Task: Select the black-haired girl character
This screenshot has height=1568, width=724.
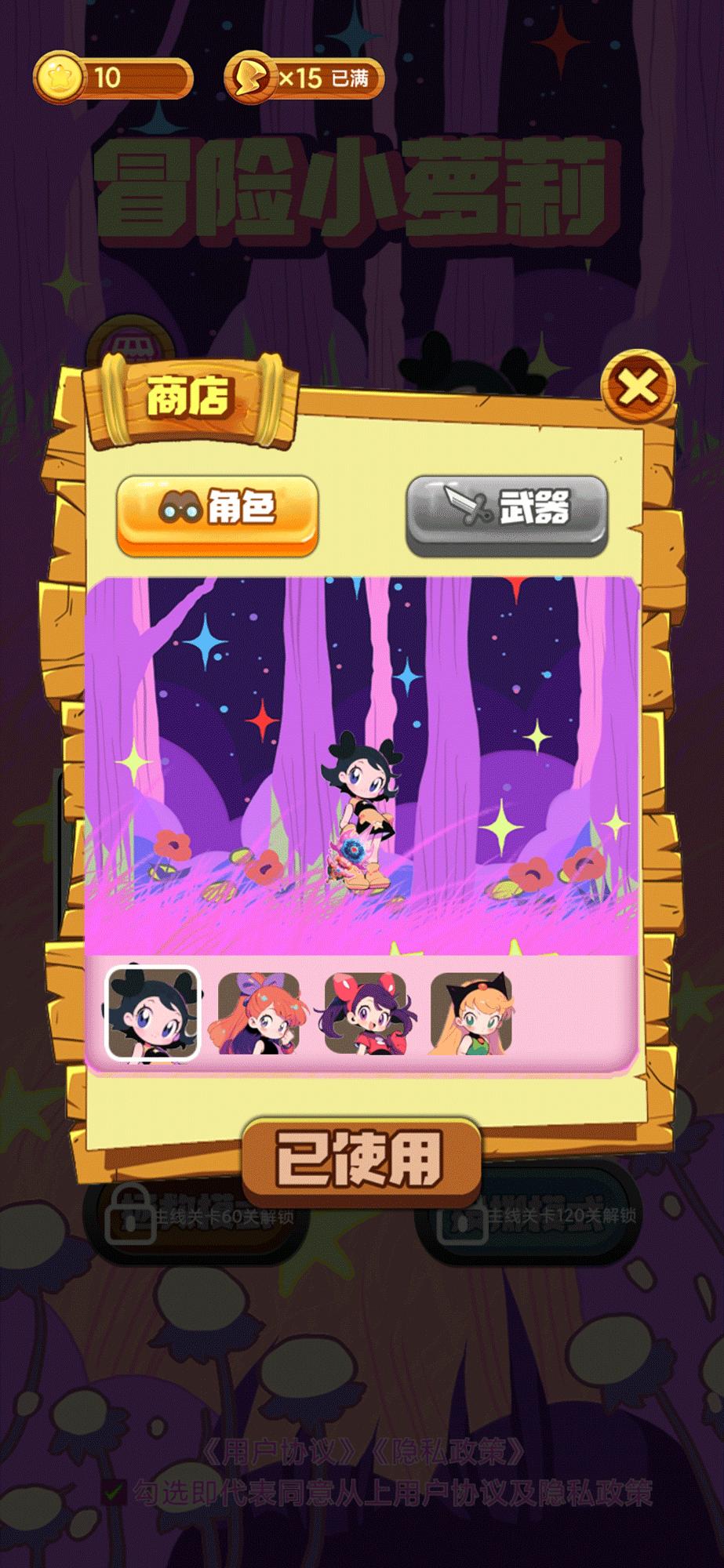Action: pos(153,1013)
